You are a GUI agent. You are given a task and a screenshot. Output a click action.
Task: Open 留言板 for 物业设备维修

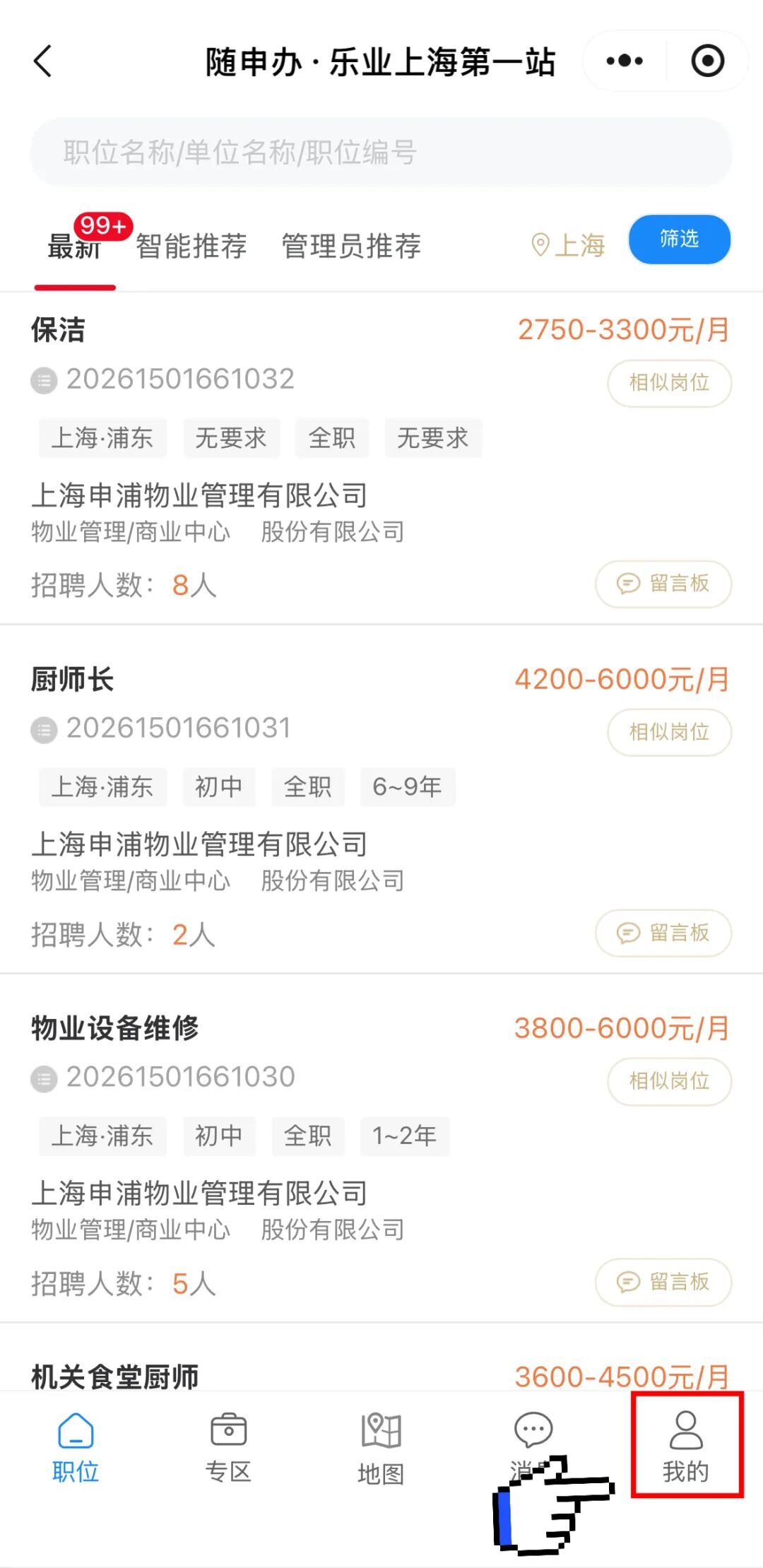(x=663, y=1282)
